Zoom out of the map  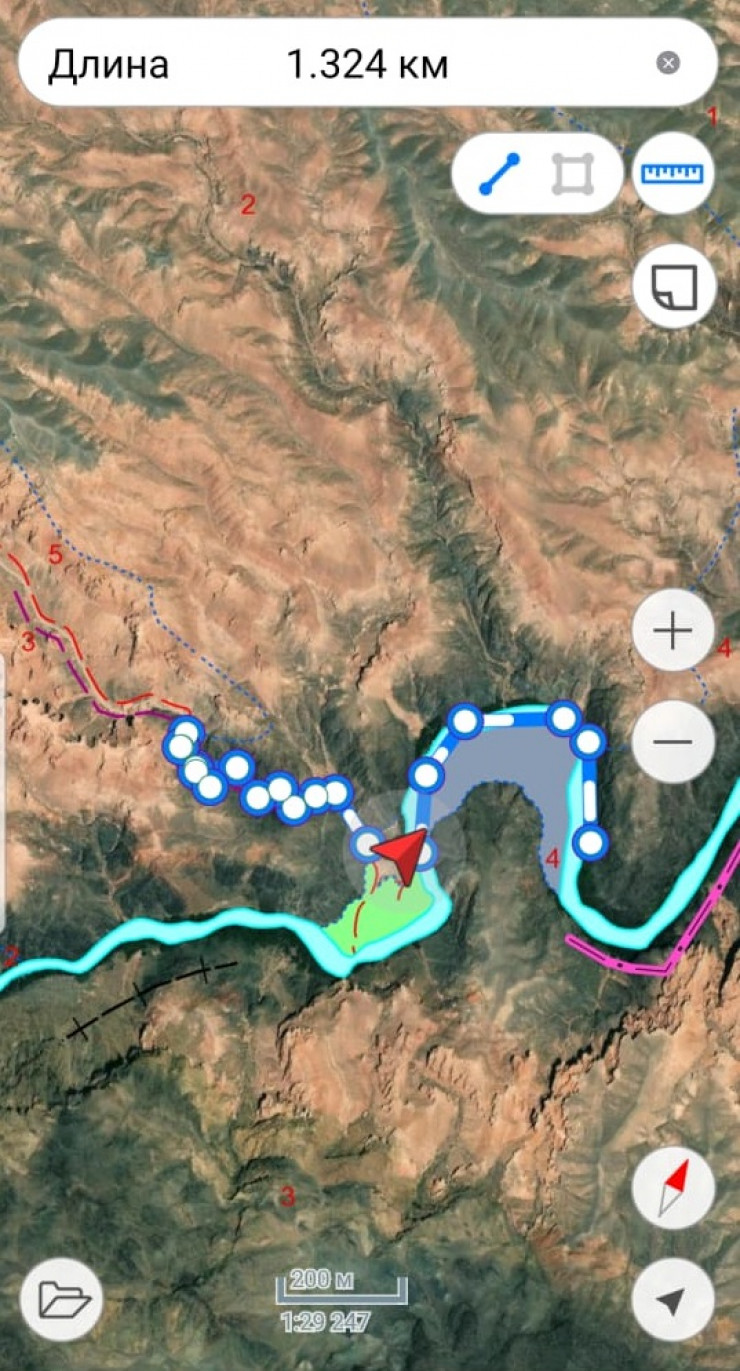pos(673,742)
